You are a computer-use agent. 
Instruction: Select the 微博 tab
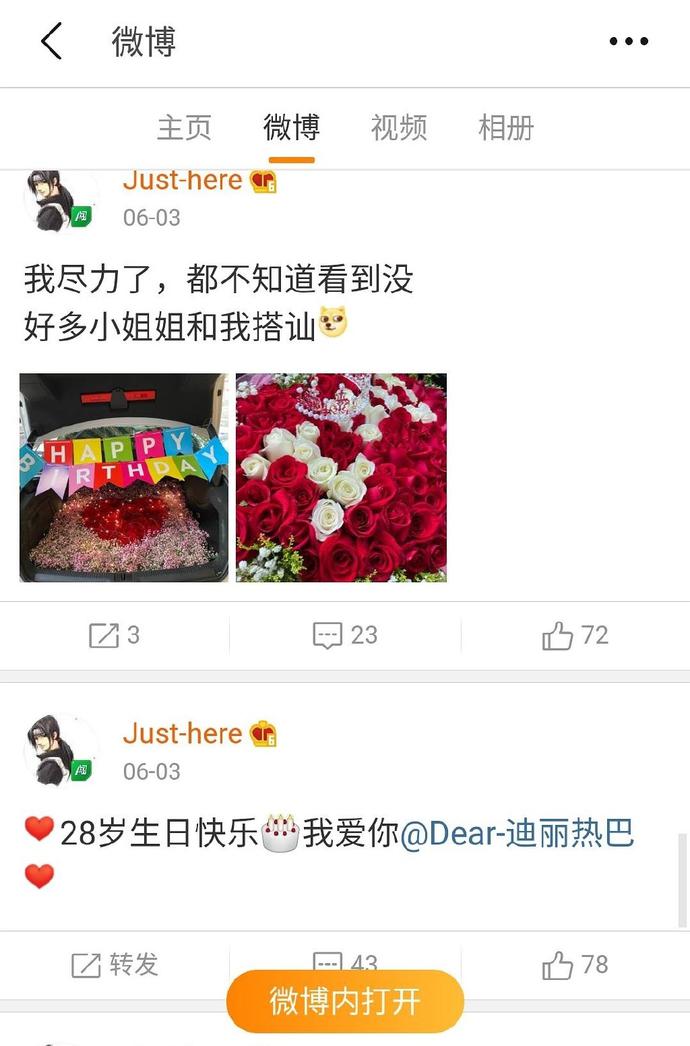[x=291, y=128]
